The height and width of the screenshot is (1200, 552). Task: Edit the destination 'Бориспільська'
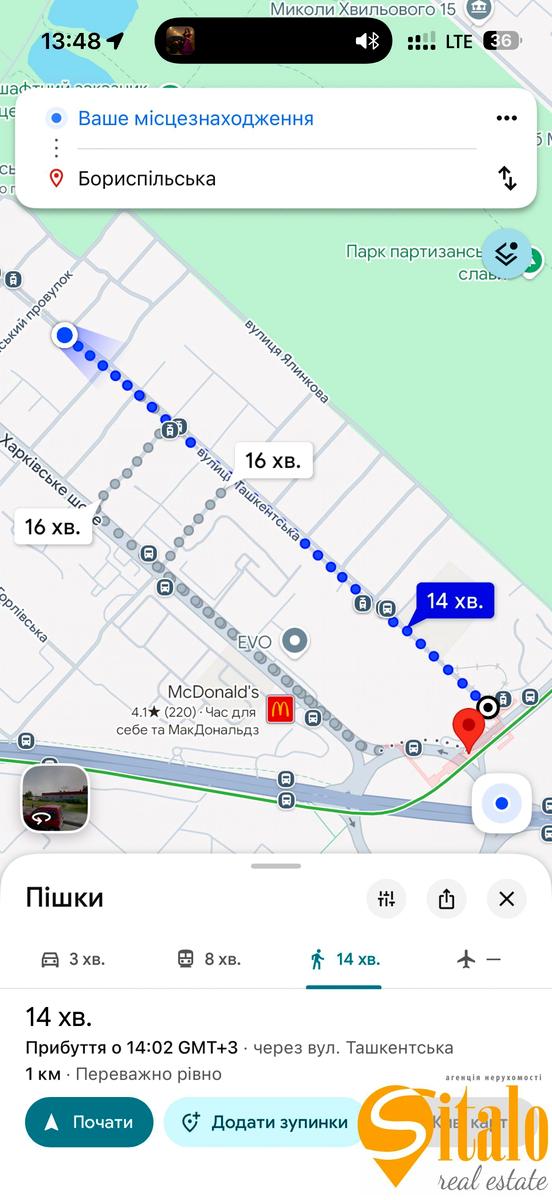pos(147,179)
